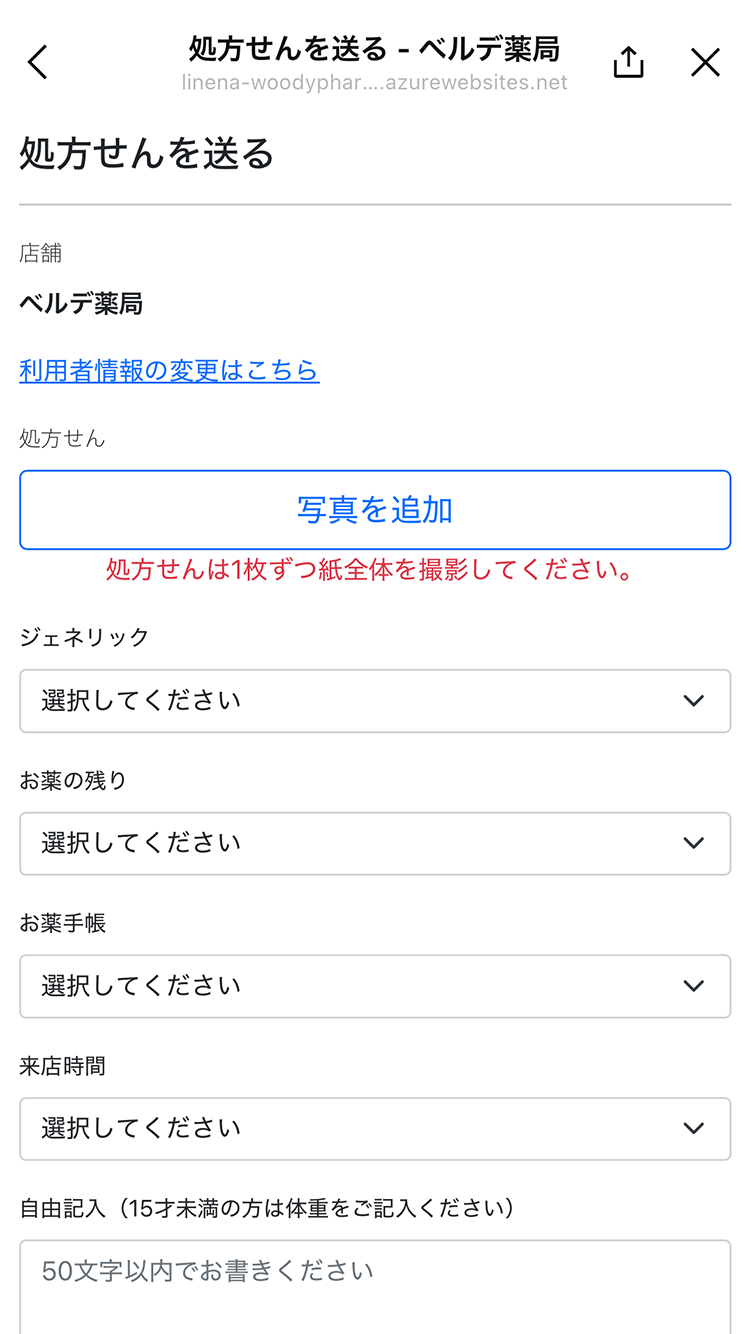The width and height of the screenshot is (750, 1334).
Task: Open the お薬の残り dropdown
Action: [375, 843]
